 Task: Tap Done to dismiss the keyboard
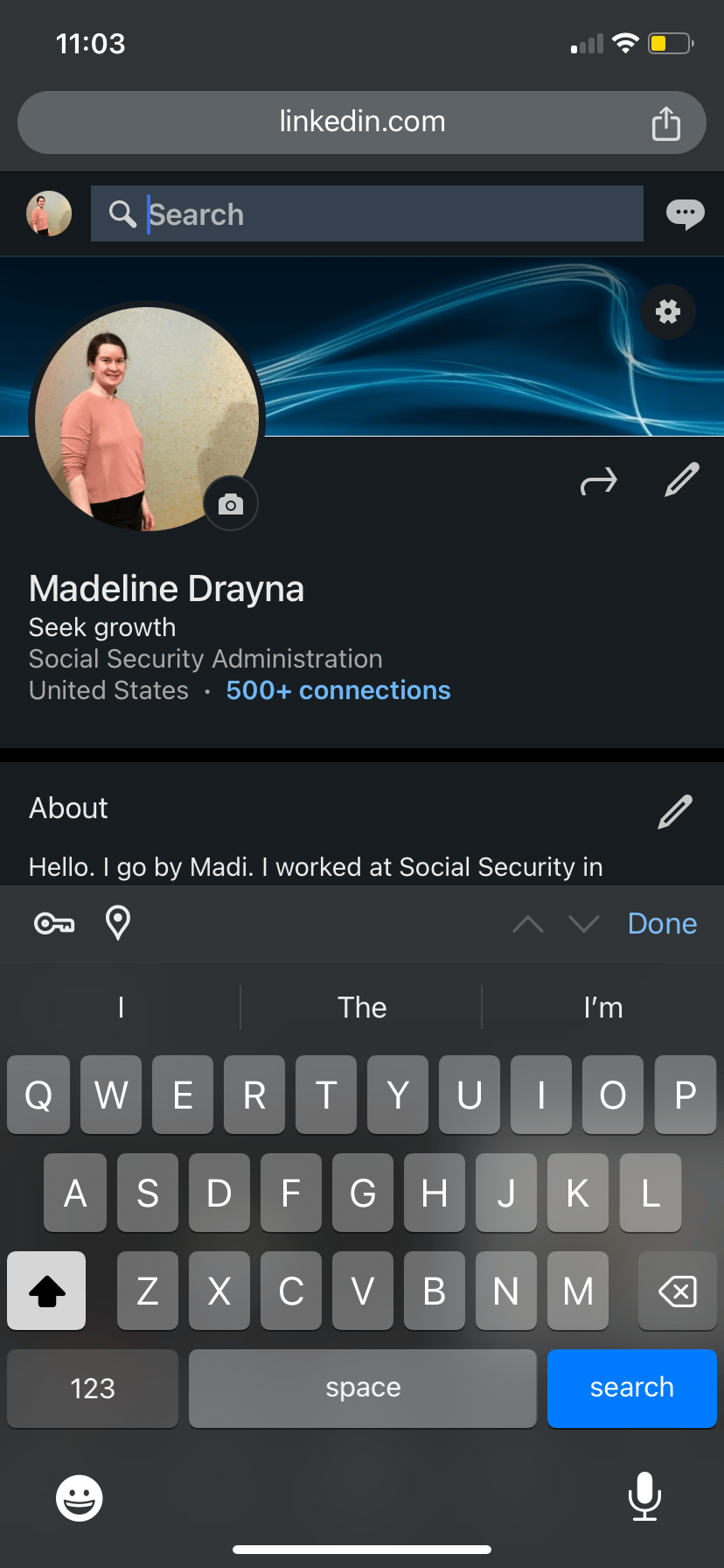pos(662,924)
